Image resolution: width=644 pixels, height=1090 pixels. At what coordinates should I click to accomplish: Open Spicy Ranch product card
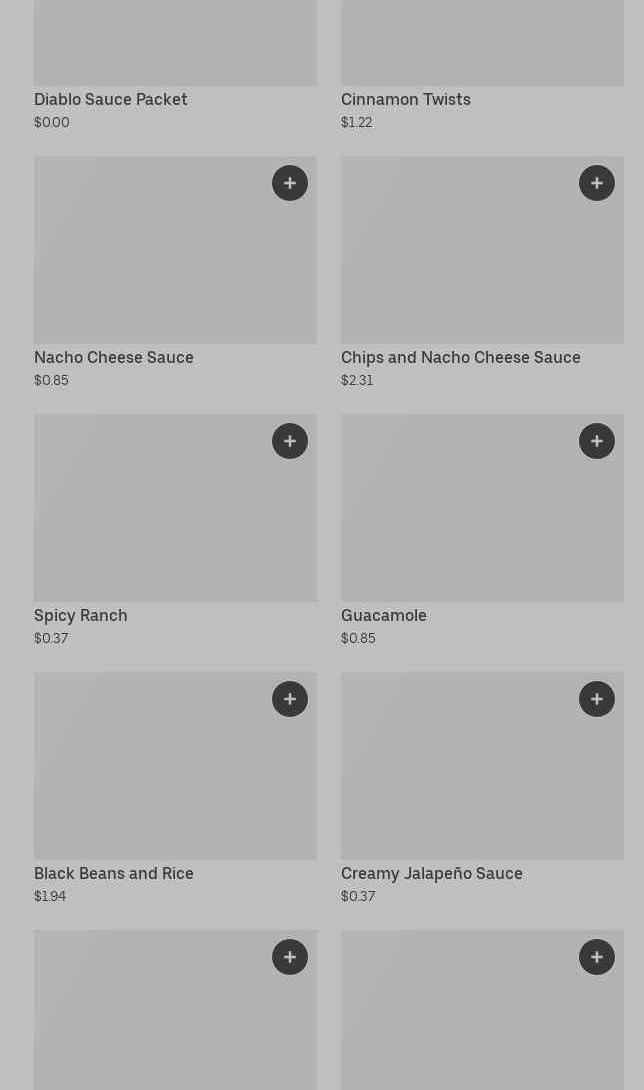tap(81, 615)
